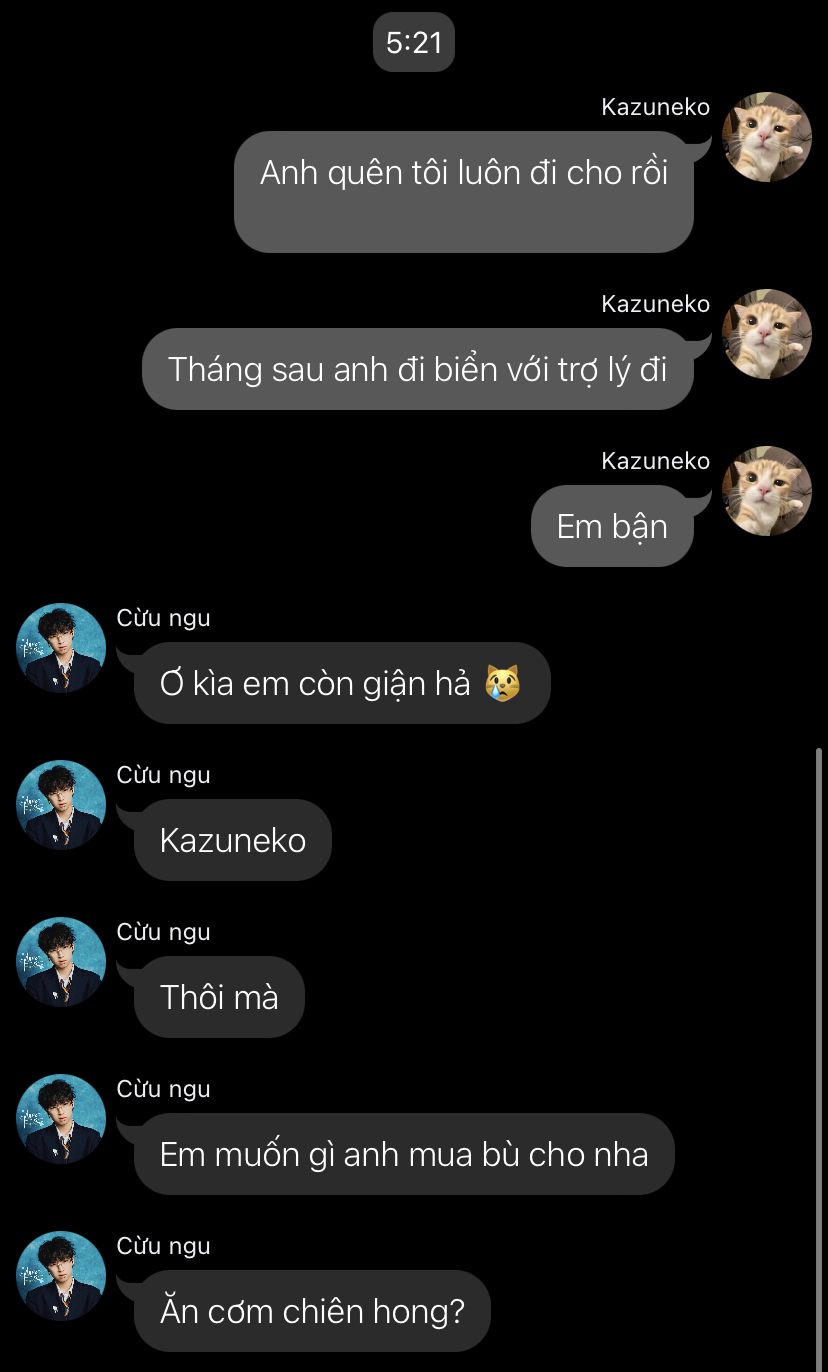Open Kazuneko's avatar beside the "Em bận" message

767,491
